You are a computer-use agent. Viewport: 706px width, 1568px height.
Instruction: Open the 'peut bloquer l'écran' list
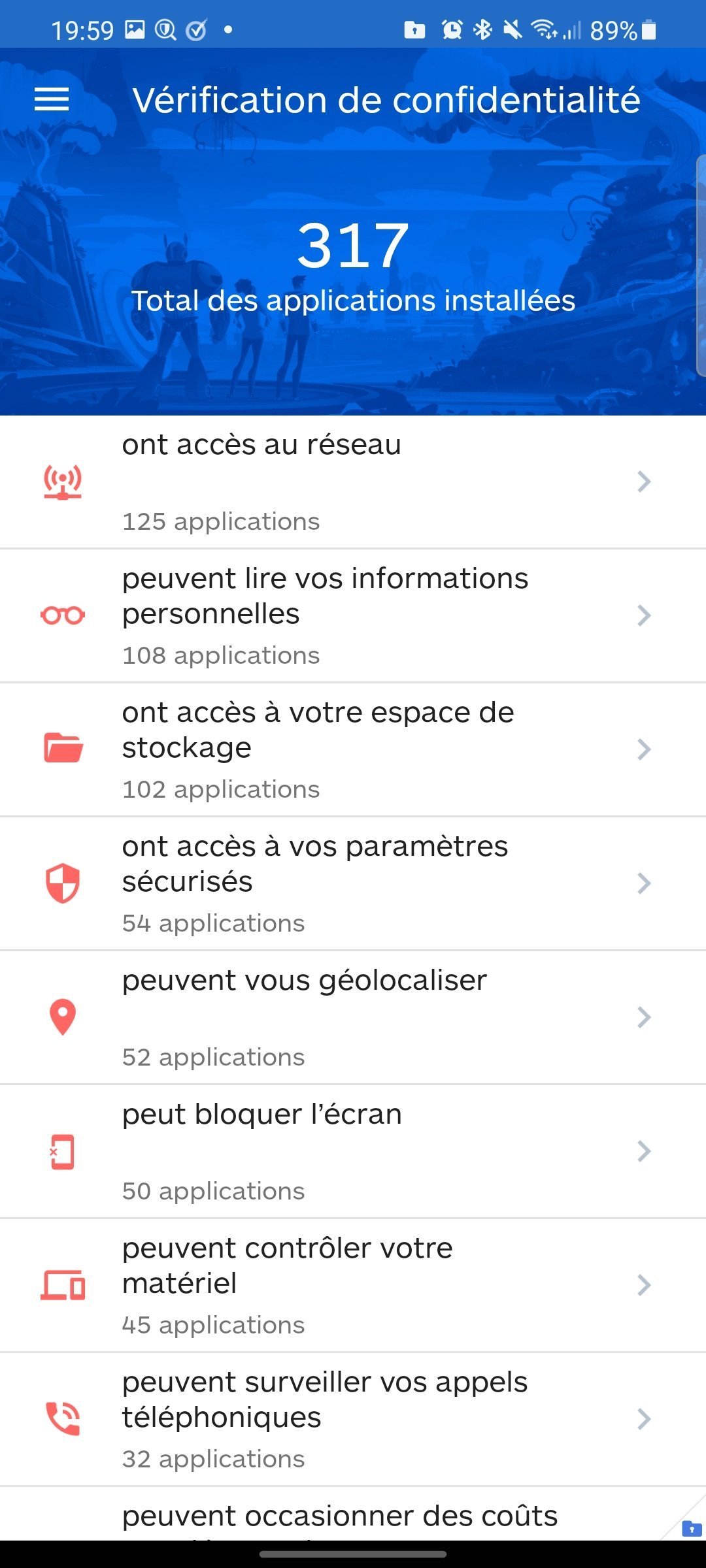pyautogui.click(x=353, y=1151)
